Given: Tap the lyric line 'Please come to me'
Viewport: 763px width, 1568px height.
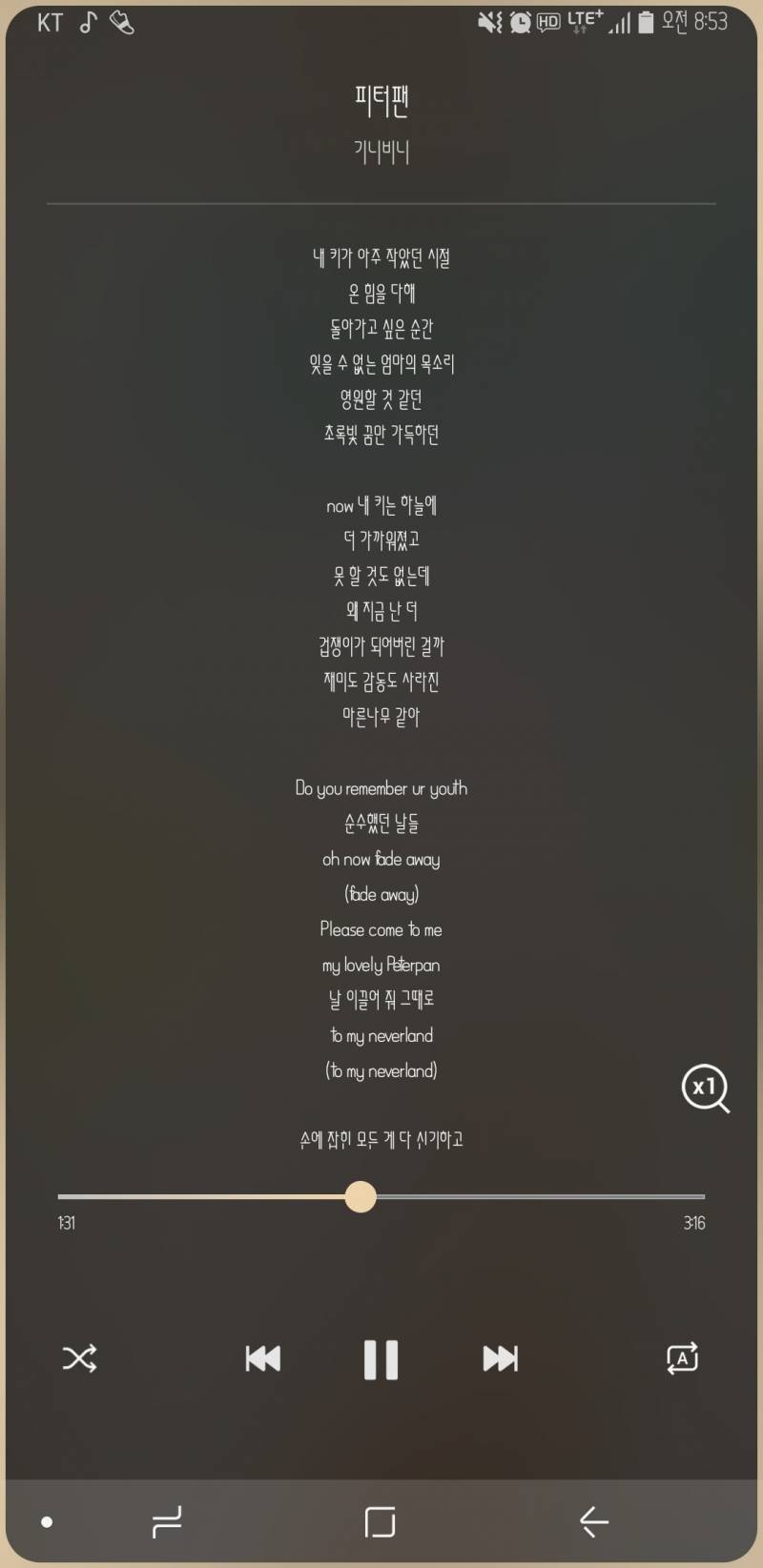Looking at the screenshot, I should (381, 930).
